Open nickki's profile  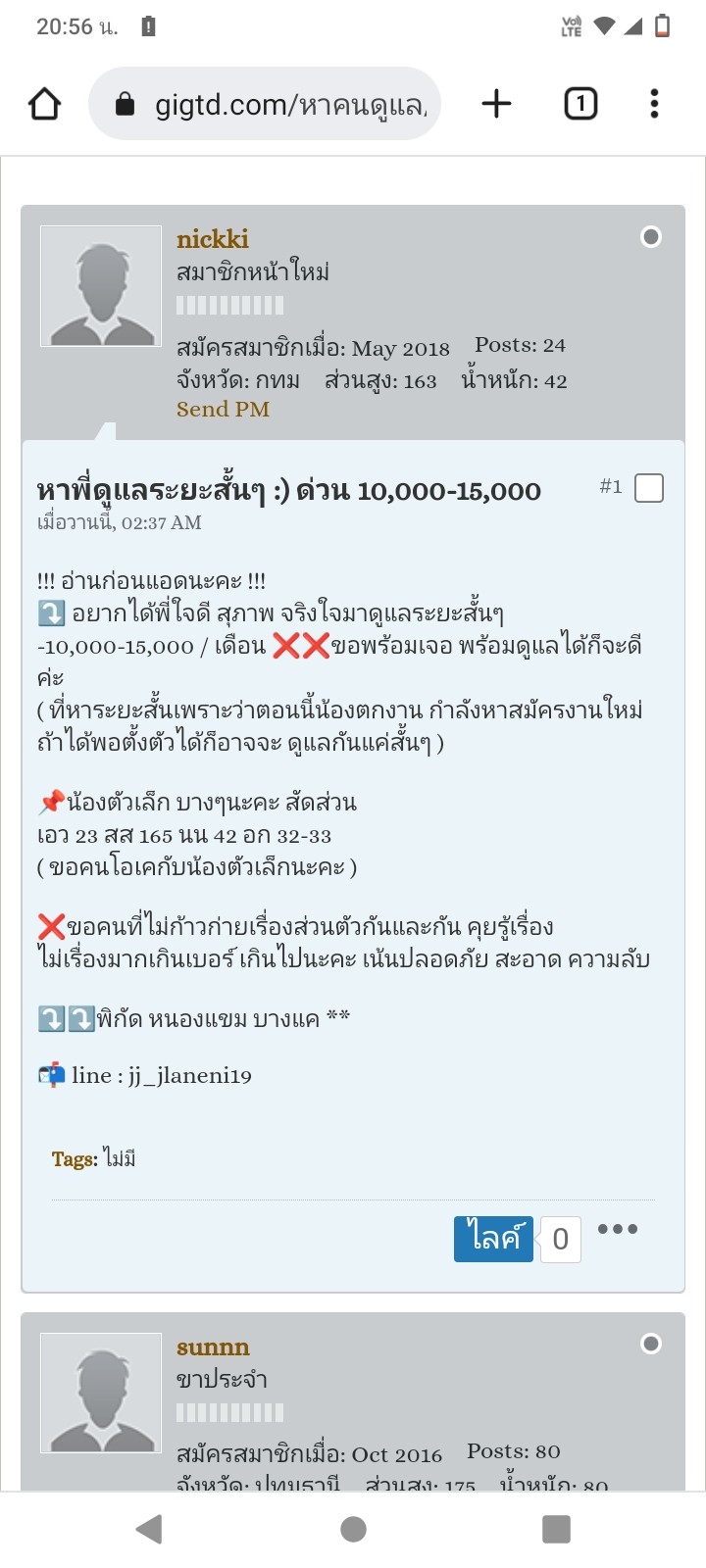[213, 239]
